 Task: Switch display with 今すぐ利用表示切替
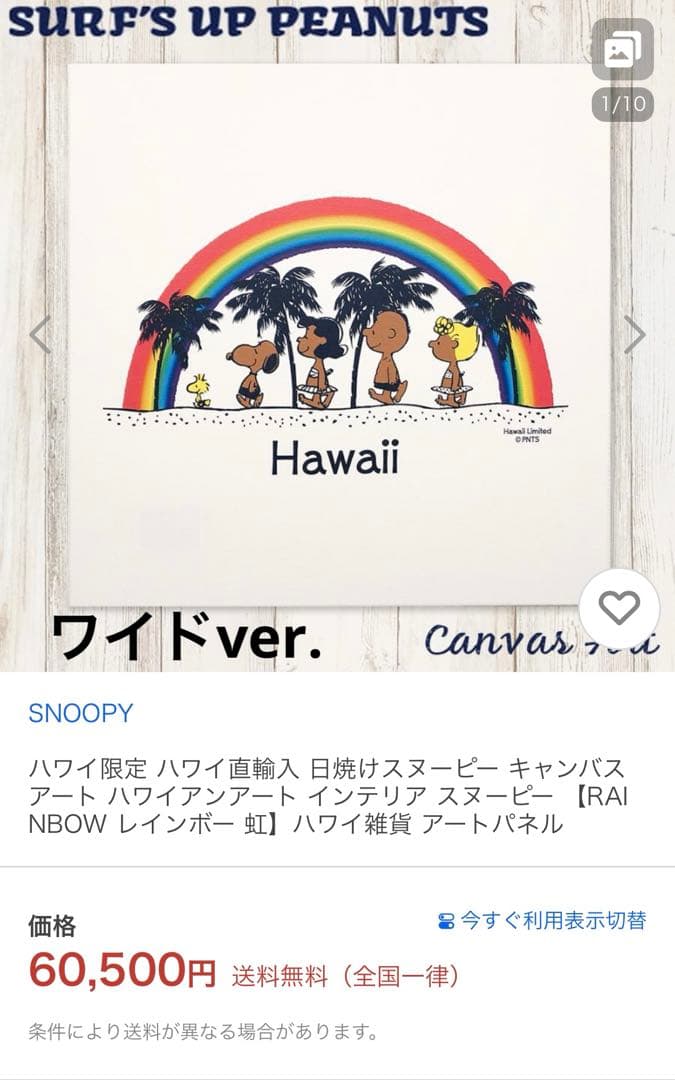[543, 921]
